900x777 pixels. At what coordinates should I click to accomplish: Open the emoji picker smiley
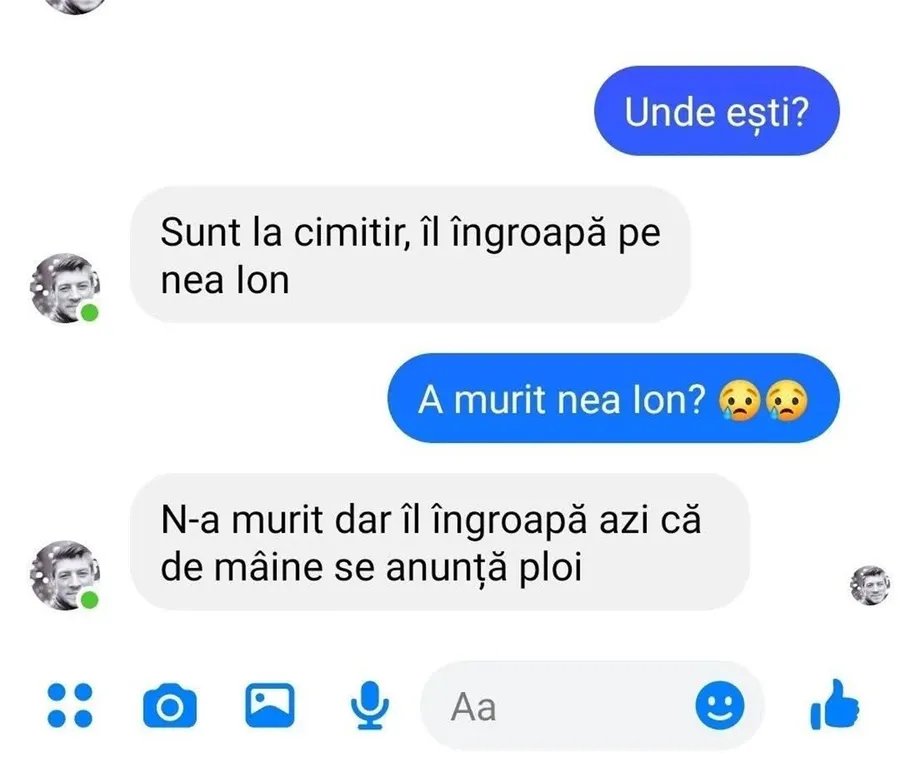coord(720,707)
